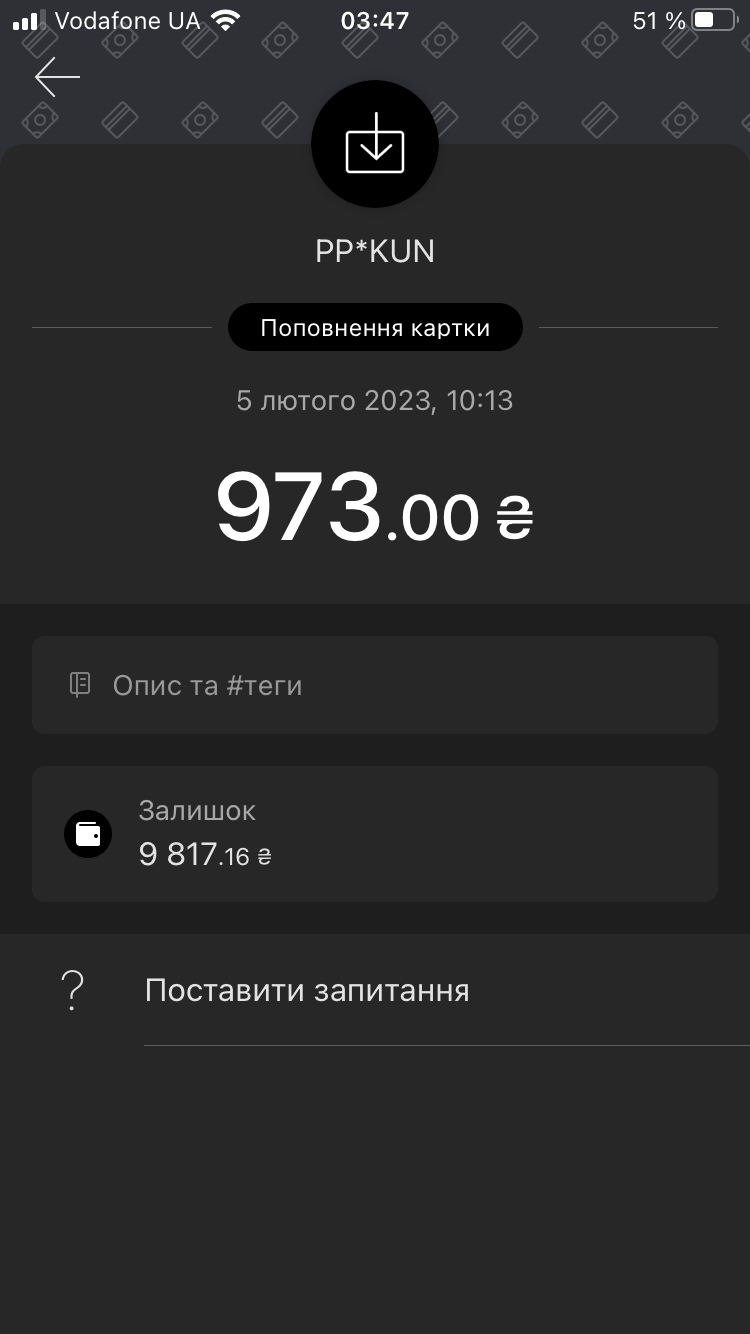
Task: Go back using the arrow icon
Action: [x=57, y=77]
